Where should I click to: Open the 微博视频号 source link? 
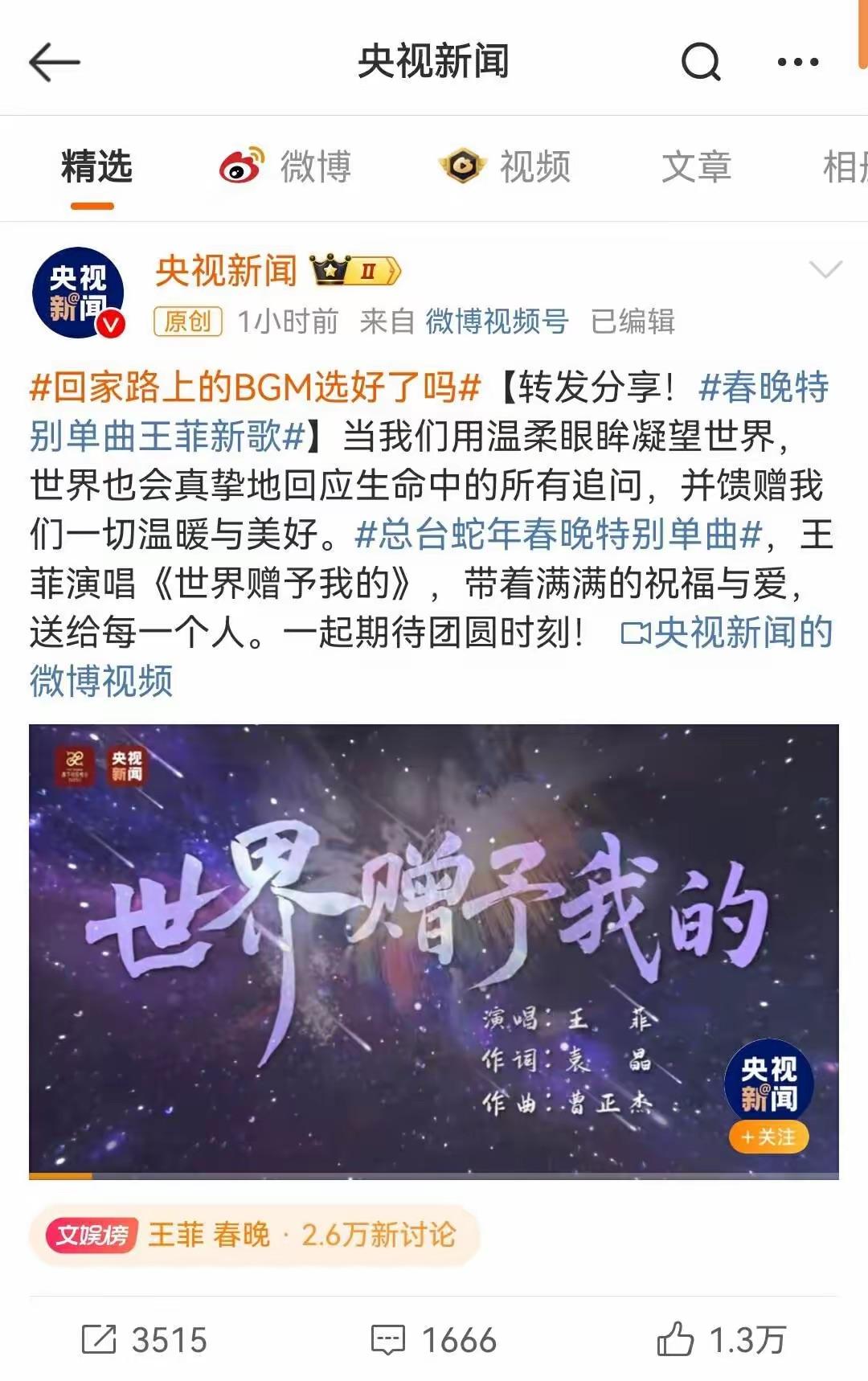[x=497, y=322]
